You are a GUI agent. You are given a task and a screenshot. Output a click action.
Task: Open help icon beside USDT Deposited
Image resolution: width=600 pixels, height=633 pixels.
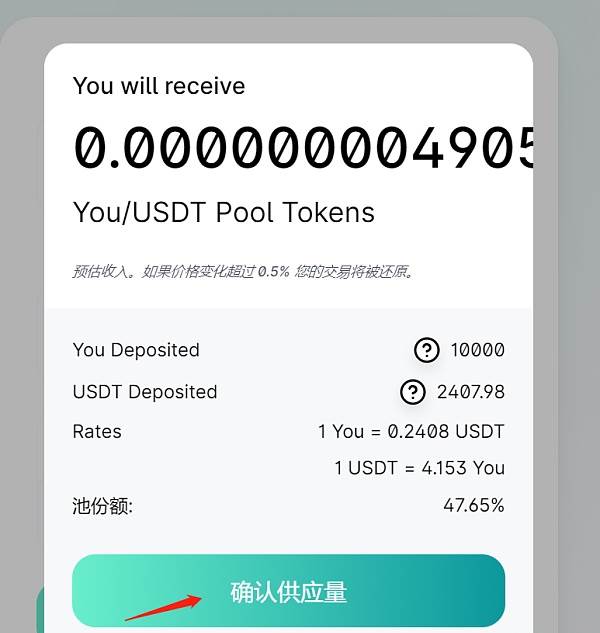tap(413, 392)
